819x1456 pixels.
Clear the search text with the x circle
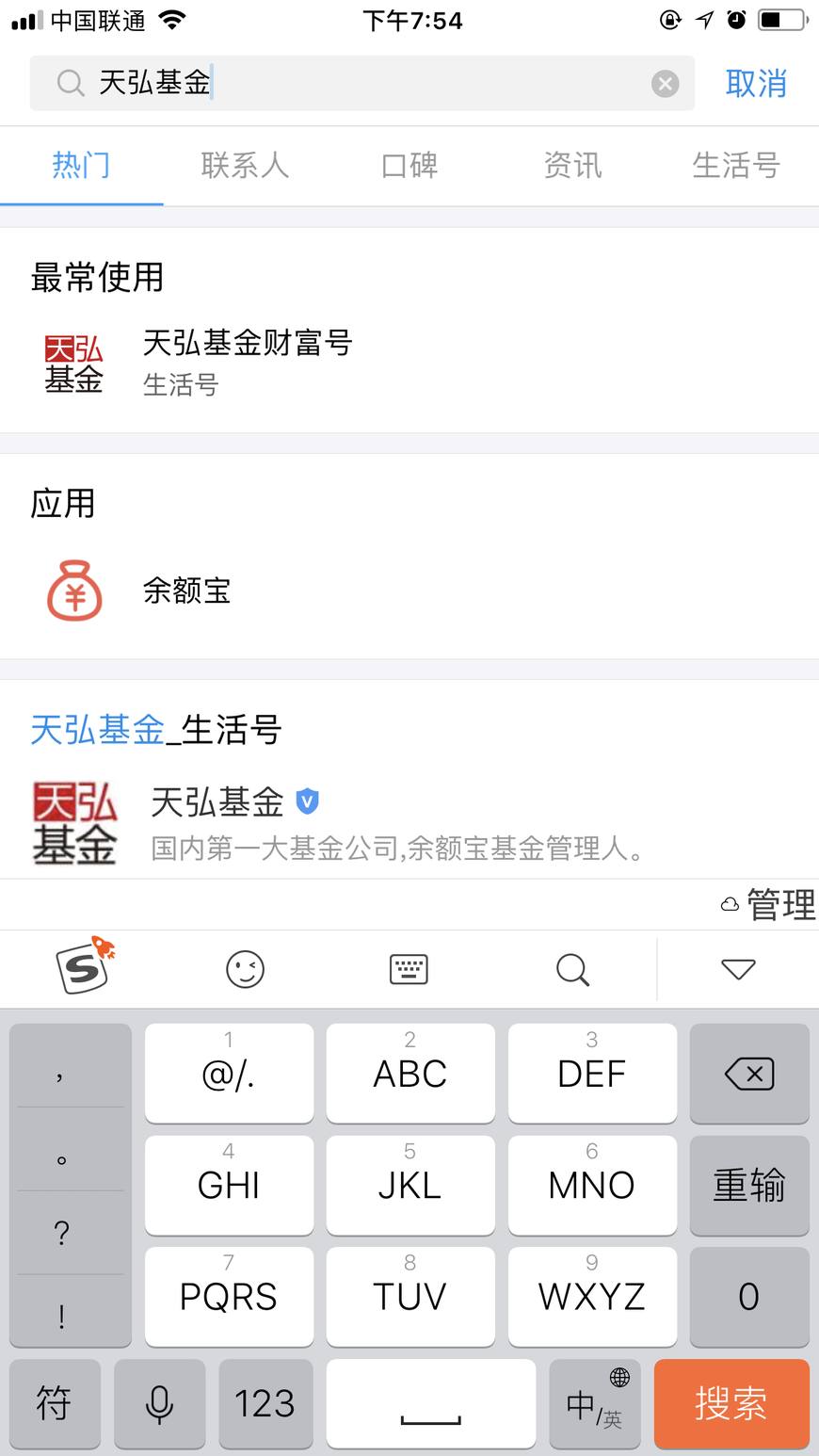666,83
